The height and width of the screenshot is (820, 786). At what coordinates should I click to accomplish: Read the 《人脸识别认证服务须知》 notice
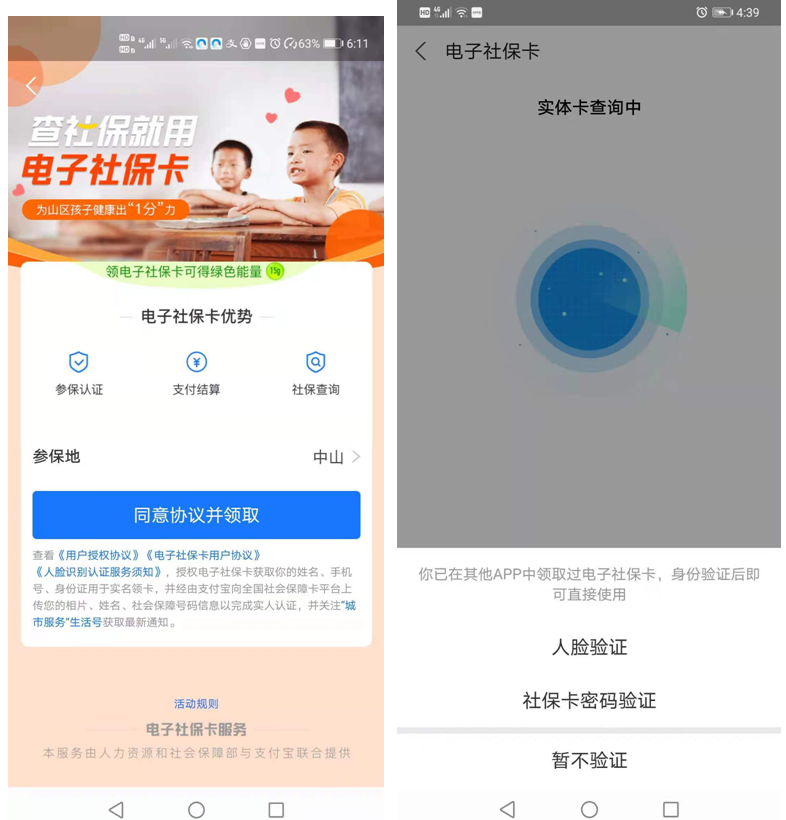[100, 572]
